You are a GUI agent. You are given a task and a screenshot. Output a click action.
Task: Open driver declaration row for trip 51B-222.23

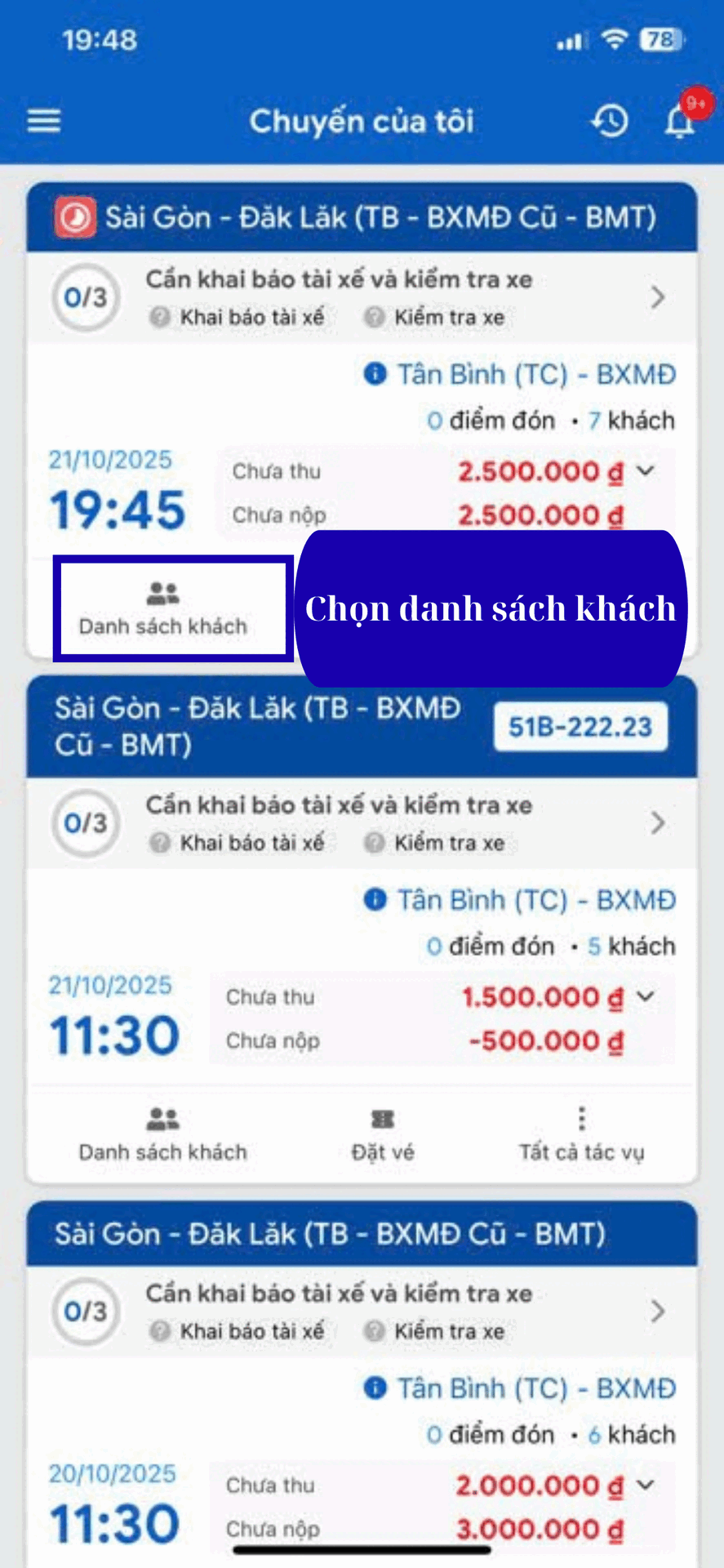pyautogui.click(x=362, y=823)
